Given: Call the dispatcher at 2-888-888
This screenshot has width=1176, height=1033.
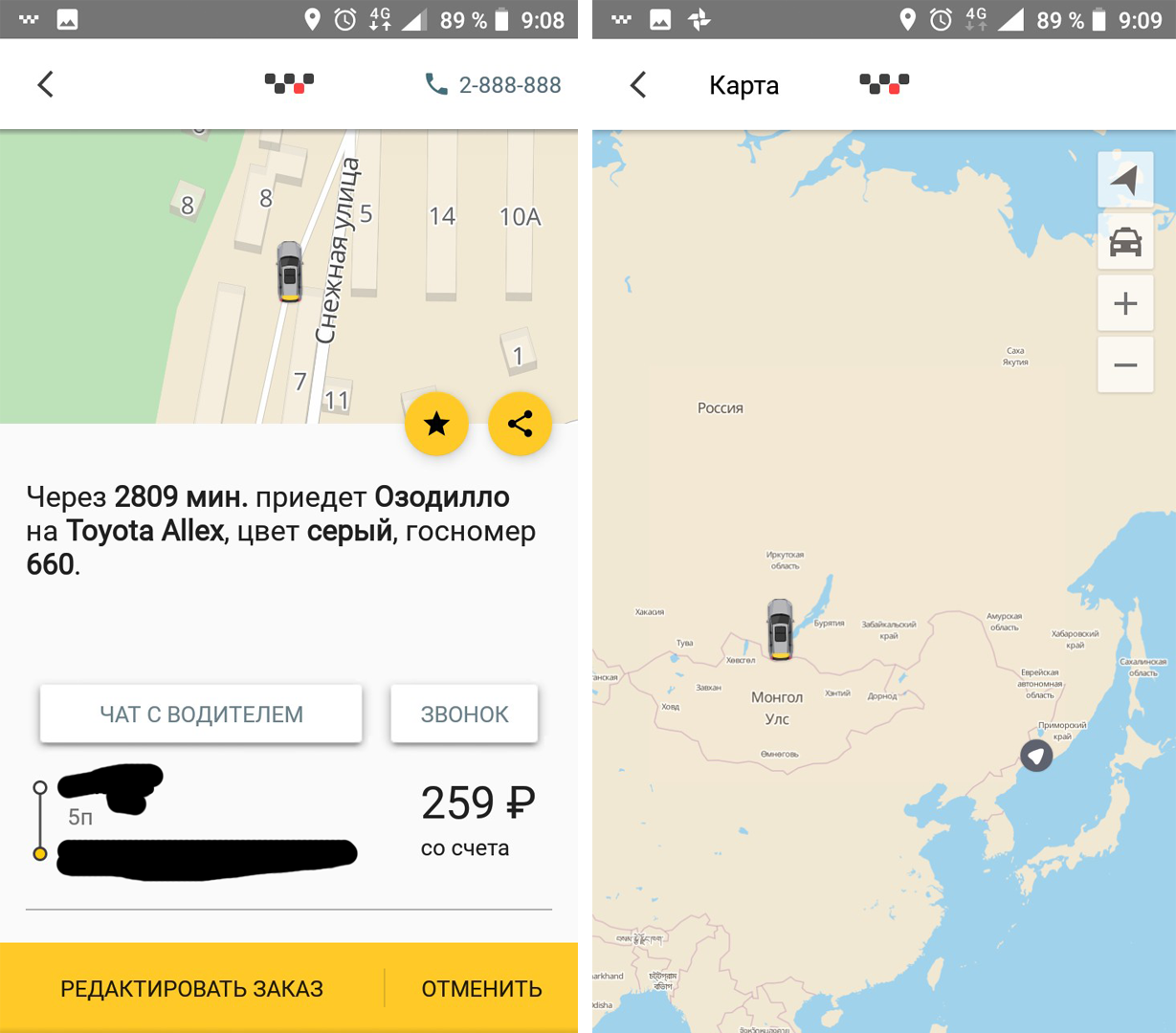Looking at the screenshot, I should [x=493, y=85].
